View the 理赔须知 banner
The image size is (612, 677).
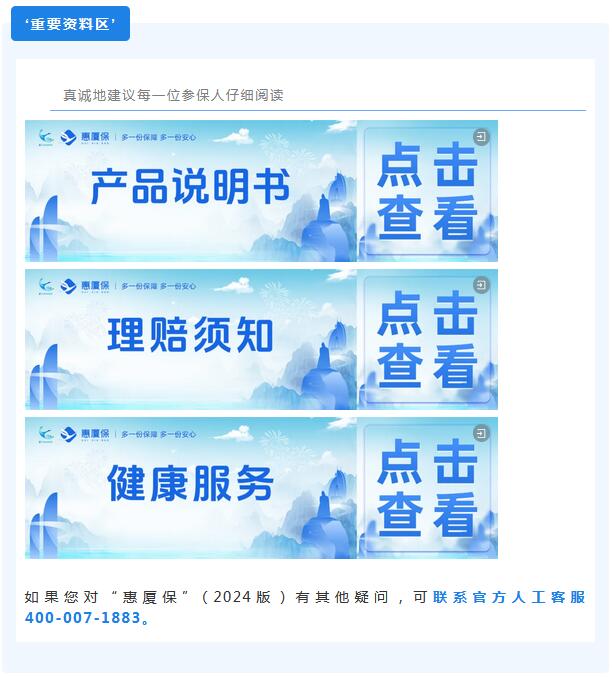(x=261, y=339)
